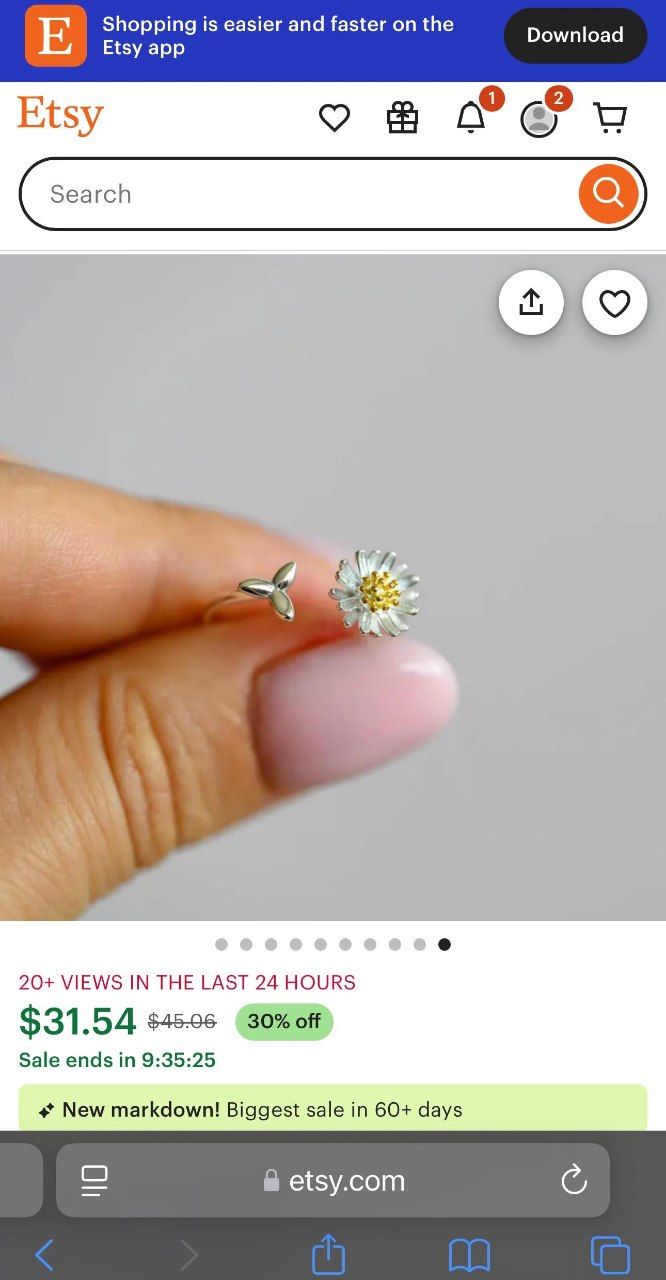Tap the etsy.com address bar

tap(333, 1181)
